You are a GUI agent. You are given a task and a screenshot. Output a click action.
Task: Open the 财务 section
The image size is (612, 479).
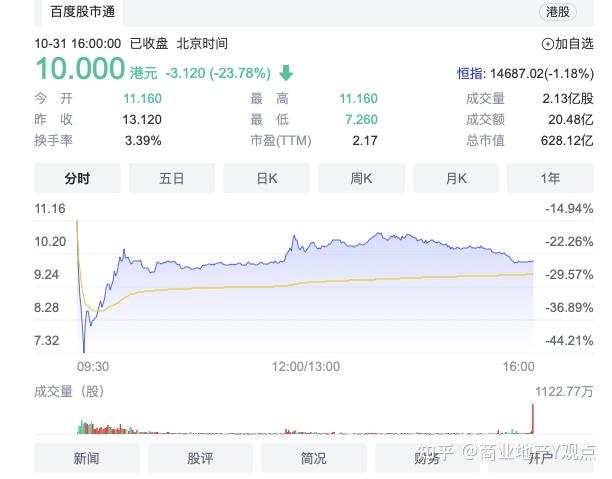[x=427, y=458]
